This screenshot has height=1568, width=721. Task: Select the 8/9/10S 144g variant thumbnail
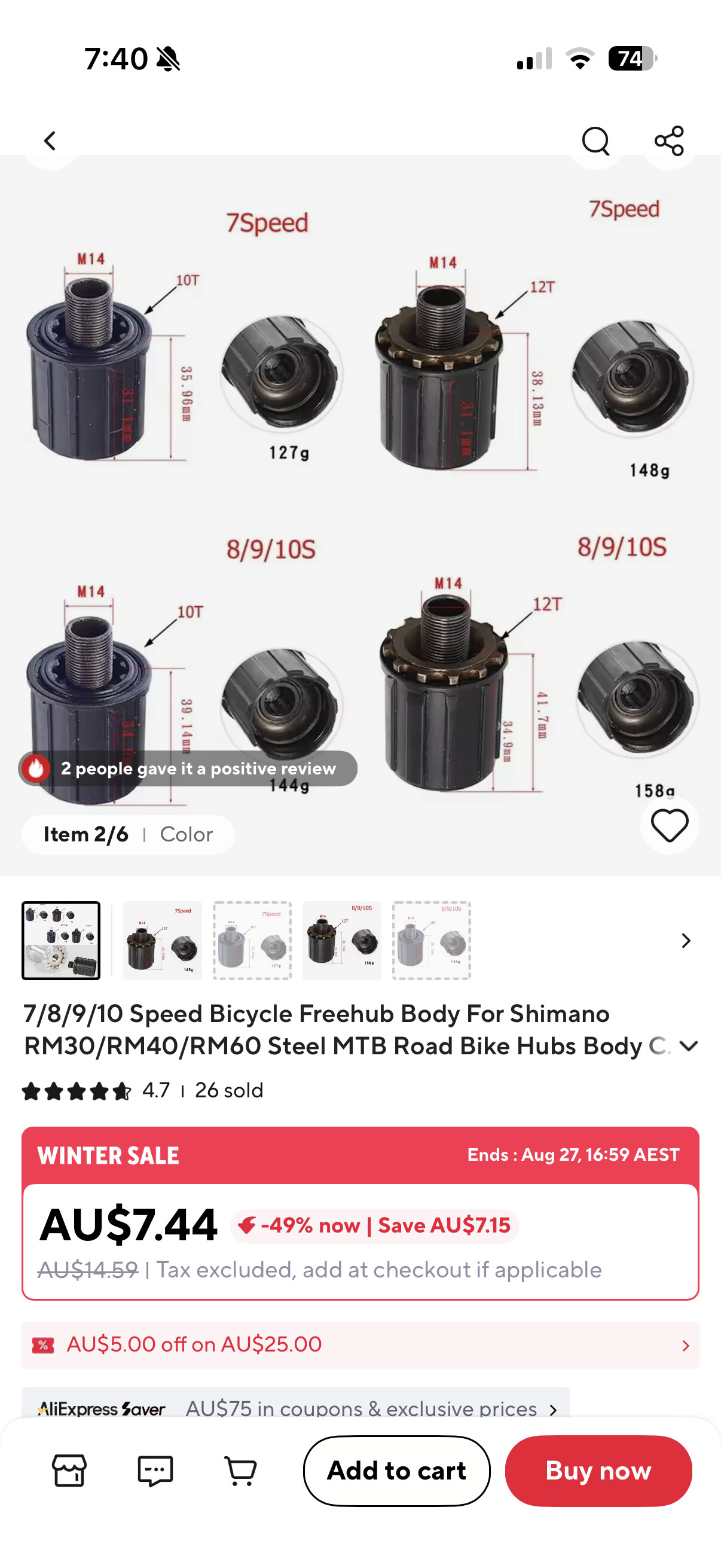(x=432, y=941)
